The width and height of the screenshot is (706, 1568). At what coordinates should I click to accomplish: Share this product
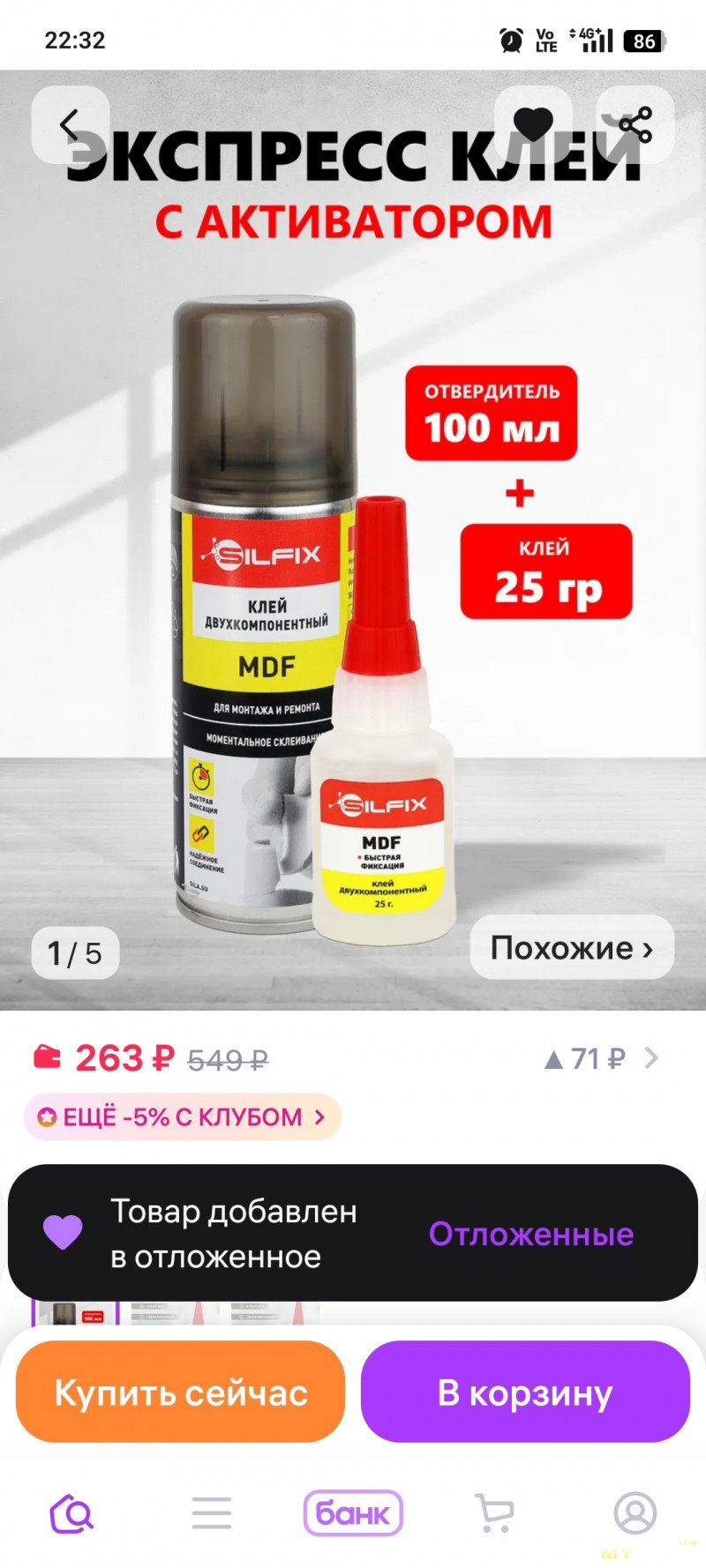pyautogui.click(x=635, y=124)
